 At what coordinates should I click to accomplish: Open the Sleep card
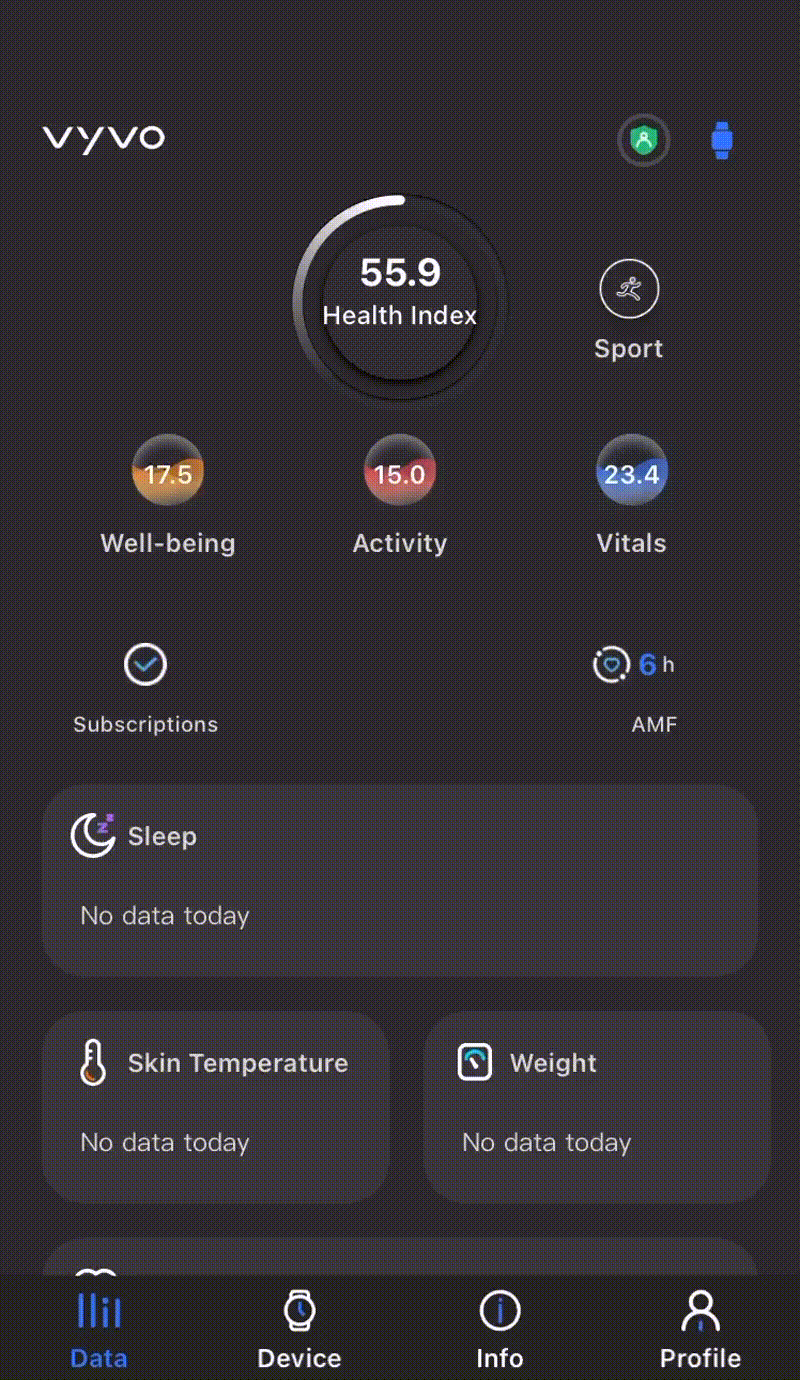(400, 880)
